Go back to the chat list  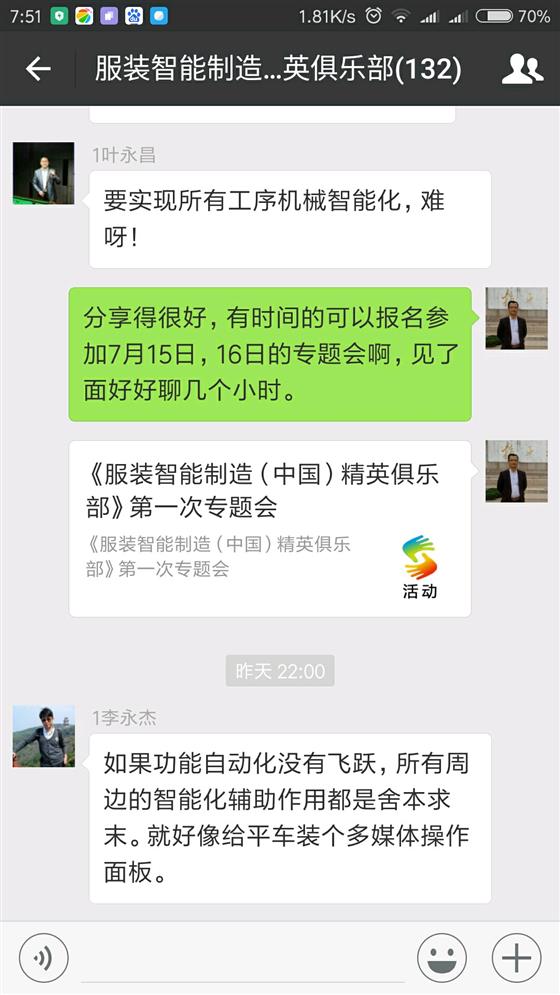[x=38, y=69]
